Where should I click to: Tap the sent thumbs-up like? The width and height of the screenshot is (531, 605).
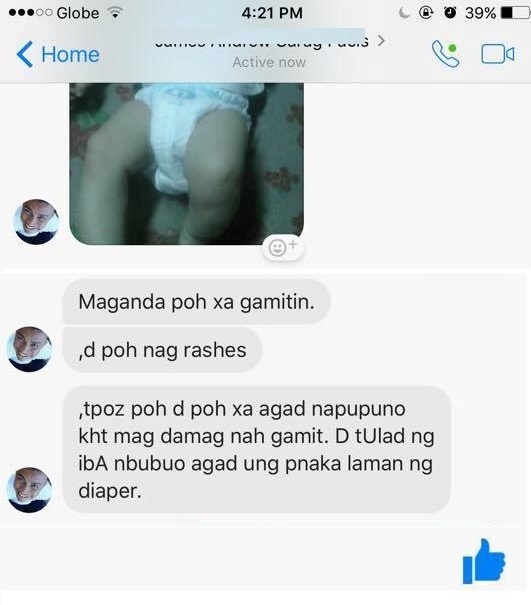484,561
